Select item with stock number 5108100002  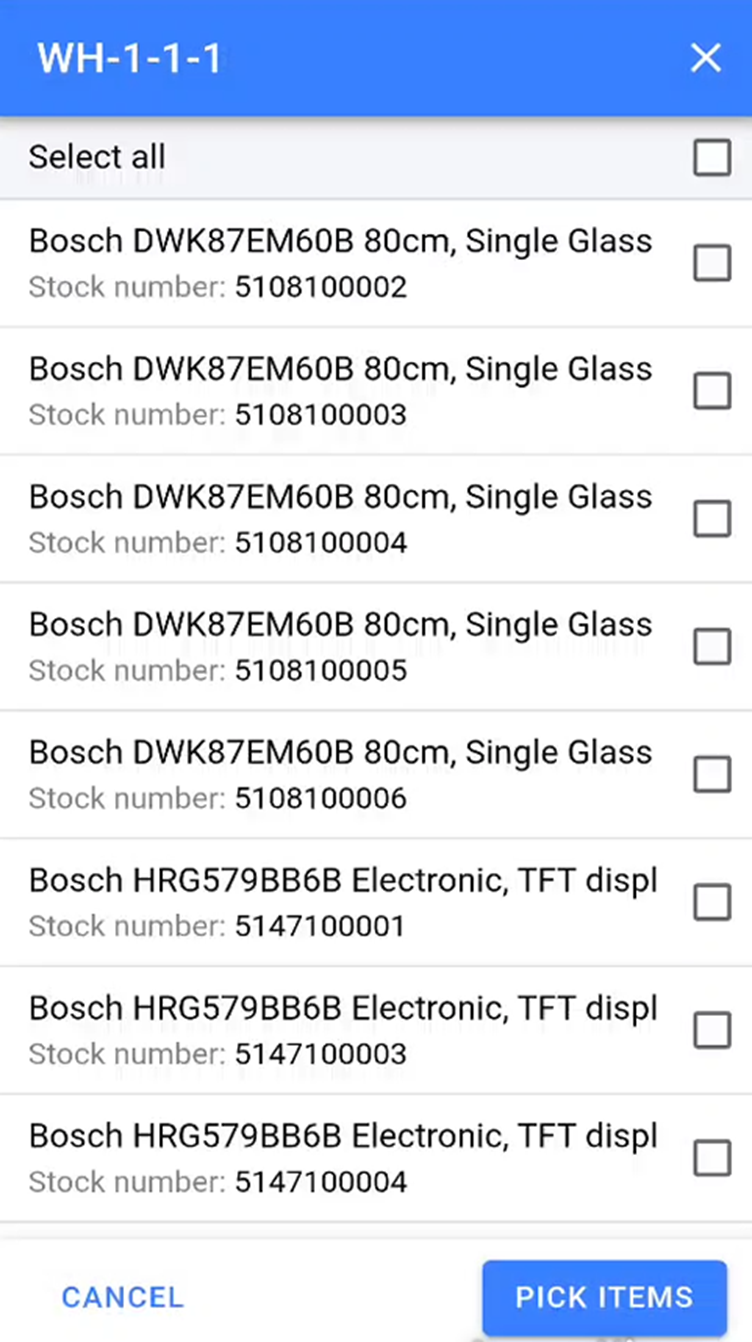pos(712,263)
